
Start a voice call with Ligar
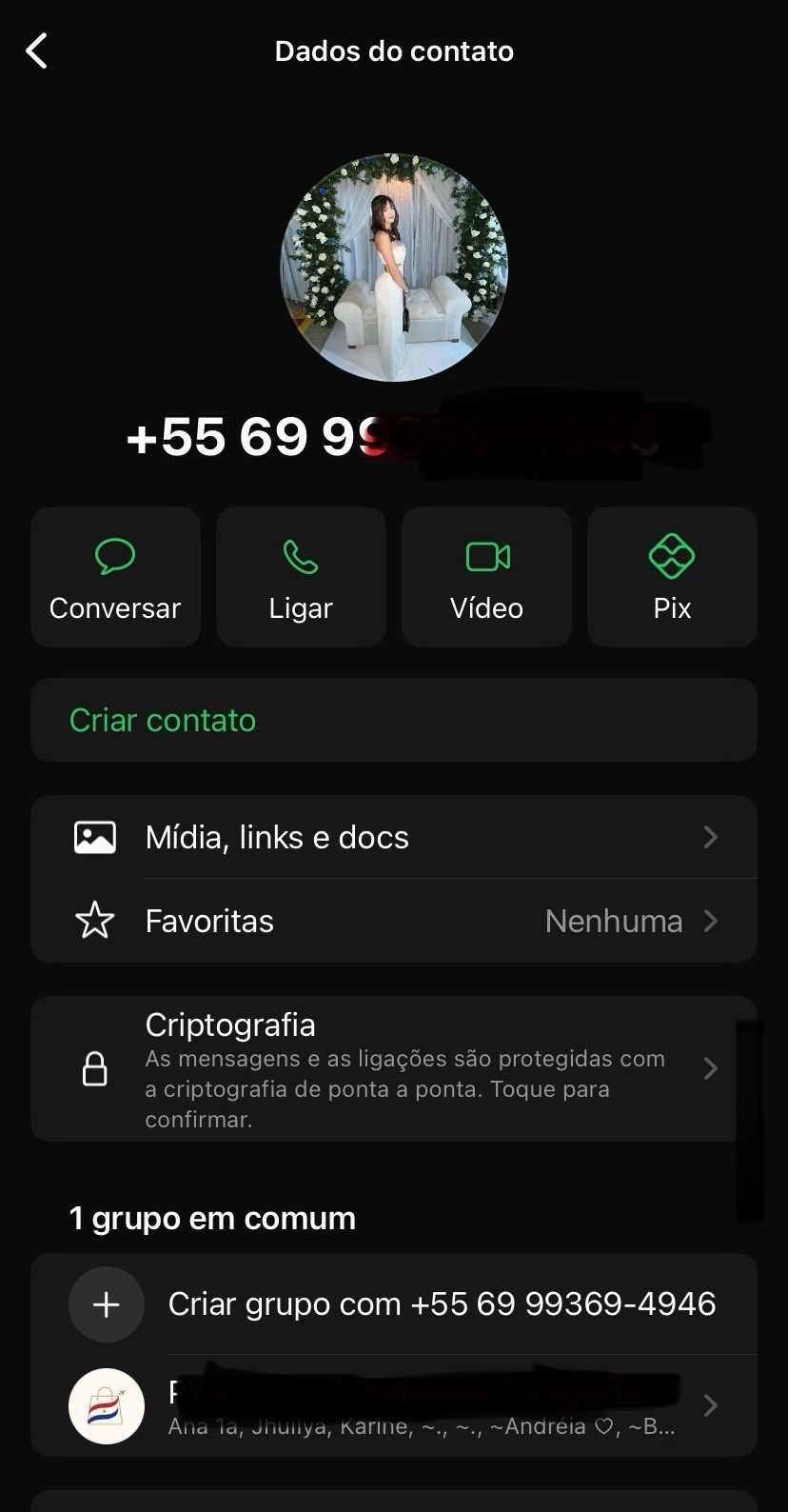[x=301, y=577]
